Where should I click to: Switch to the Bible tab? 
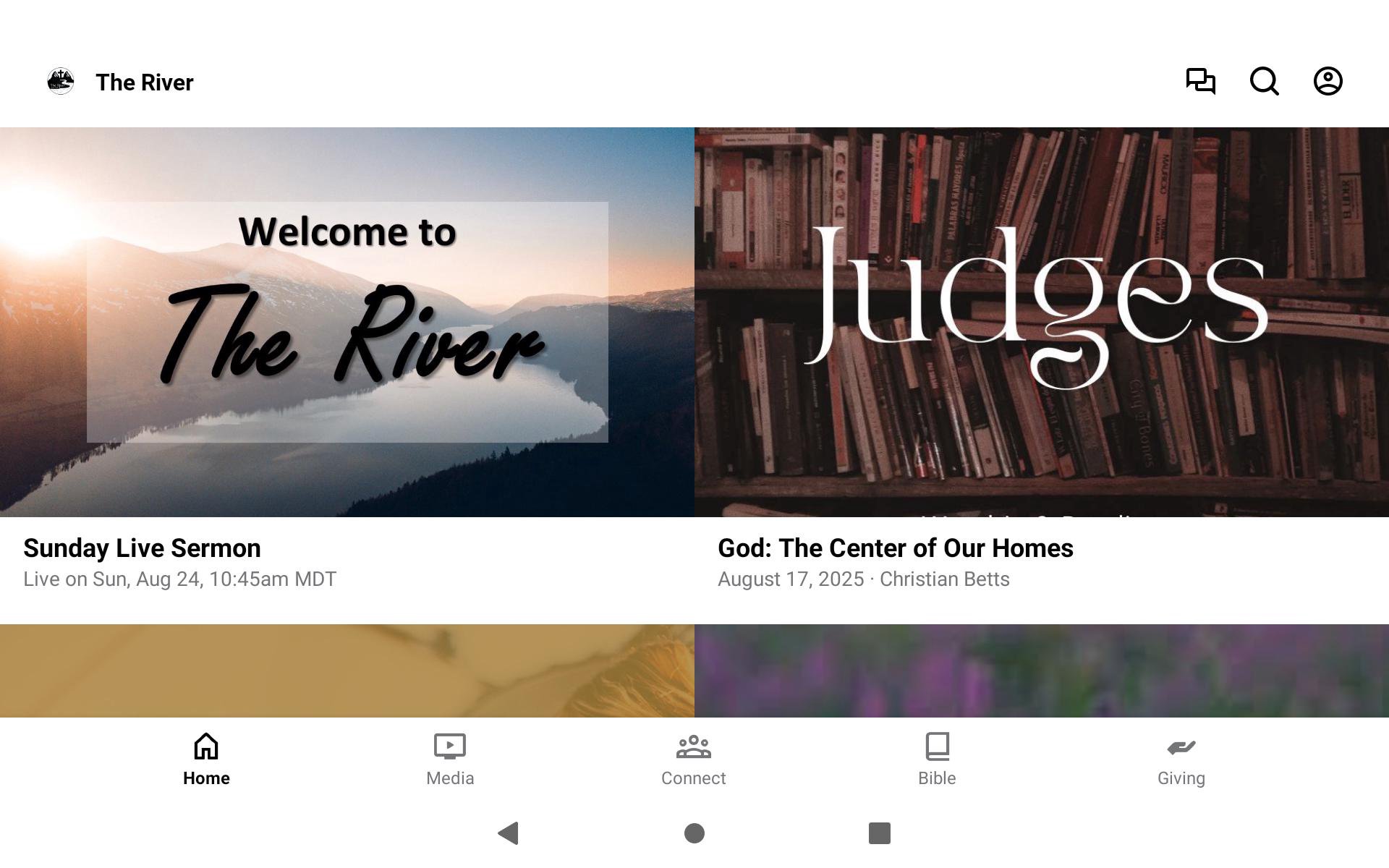(x=937, y=759)
